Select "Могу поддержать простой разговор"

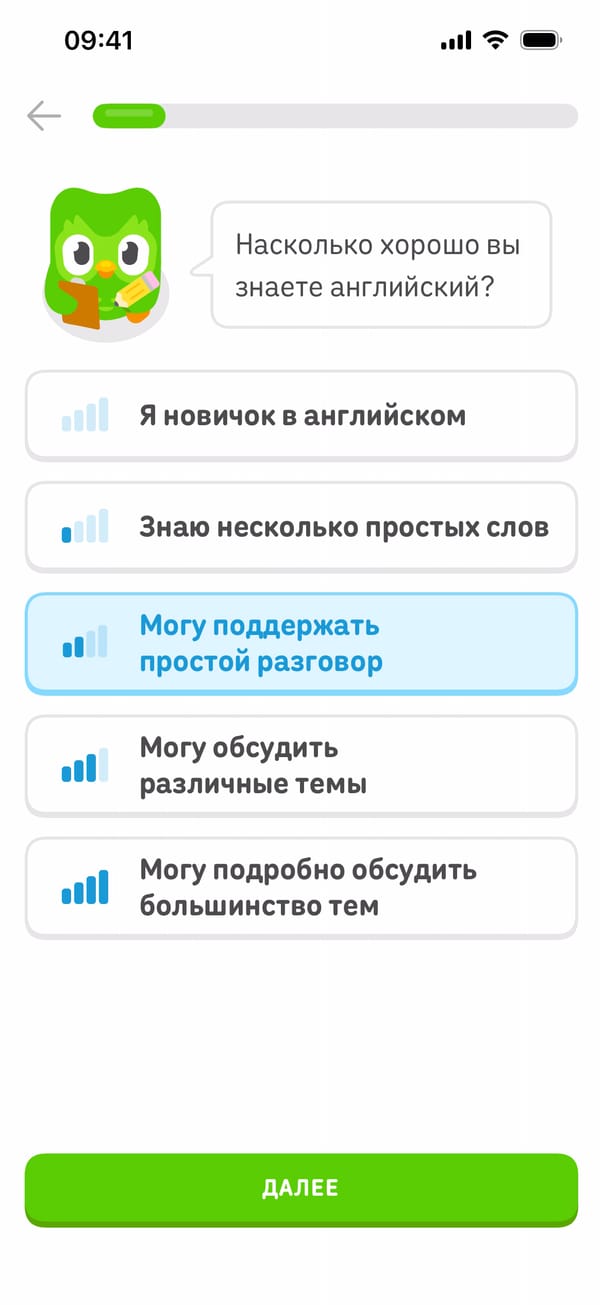[x=301, y=644]
